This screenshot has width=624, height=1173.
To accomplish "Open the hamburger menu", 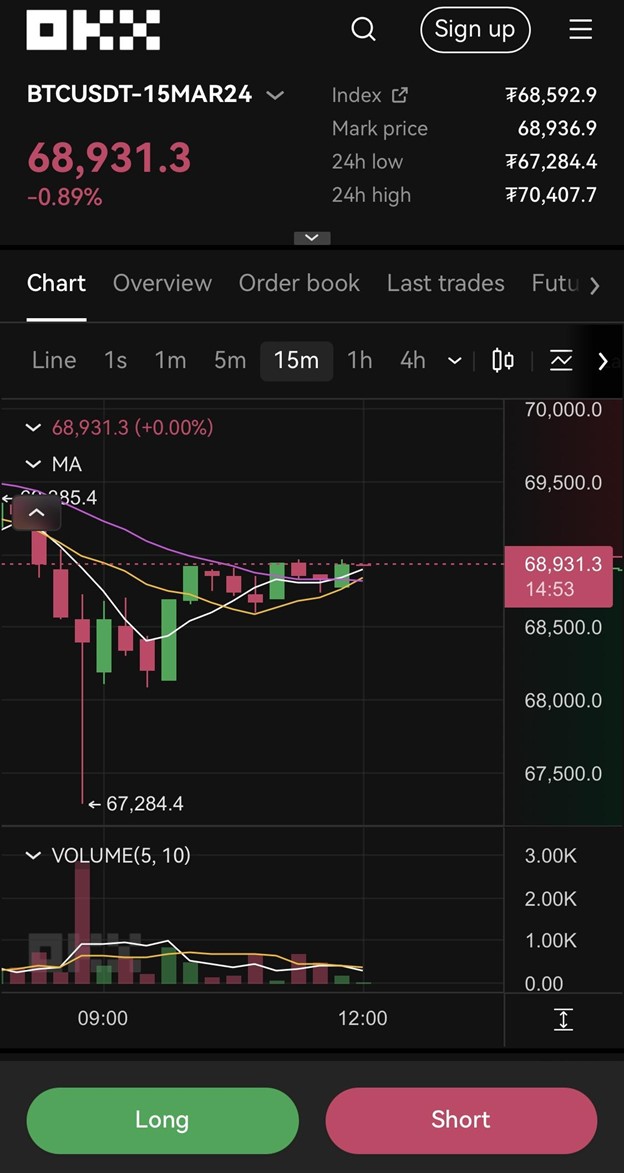I will [x=581, y=30].
